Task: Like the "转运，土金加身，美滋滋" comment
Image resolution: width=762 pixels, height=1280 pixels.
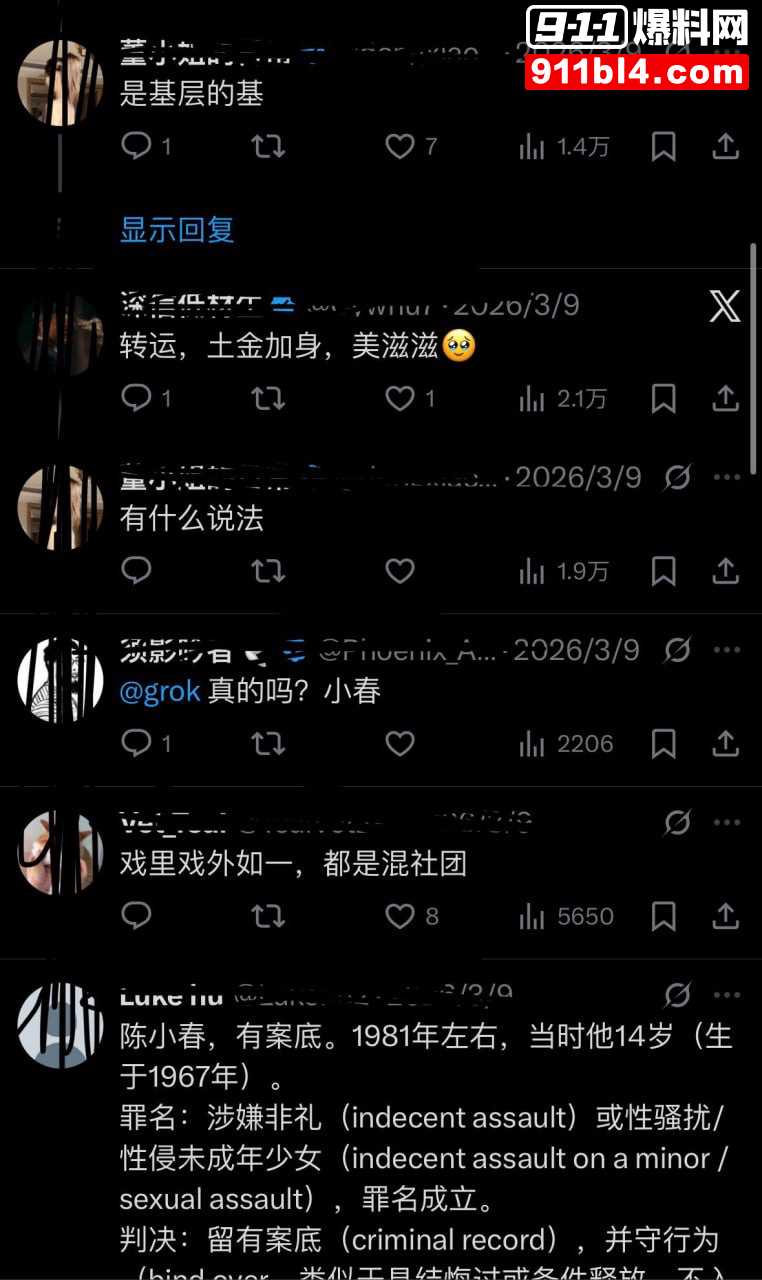Action: 400,398
